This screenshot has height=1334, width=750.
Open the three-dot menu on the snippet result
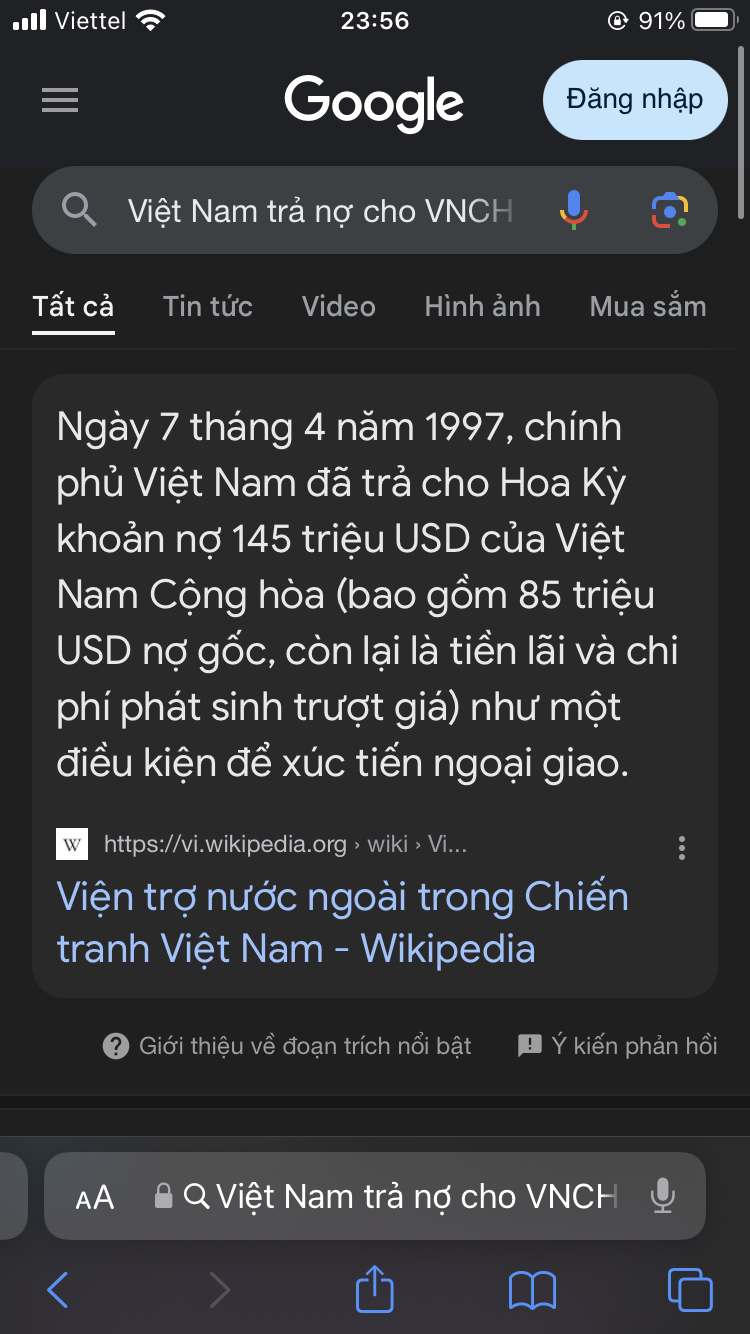(x=682, y=848)
